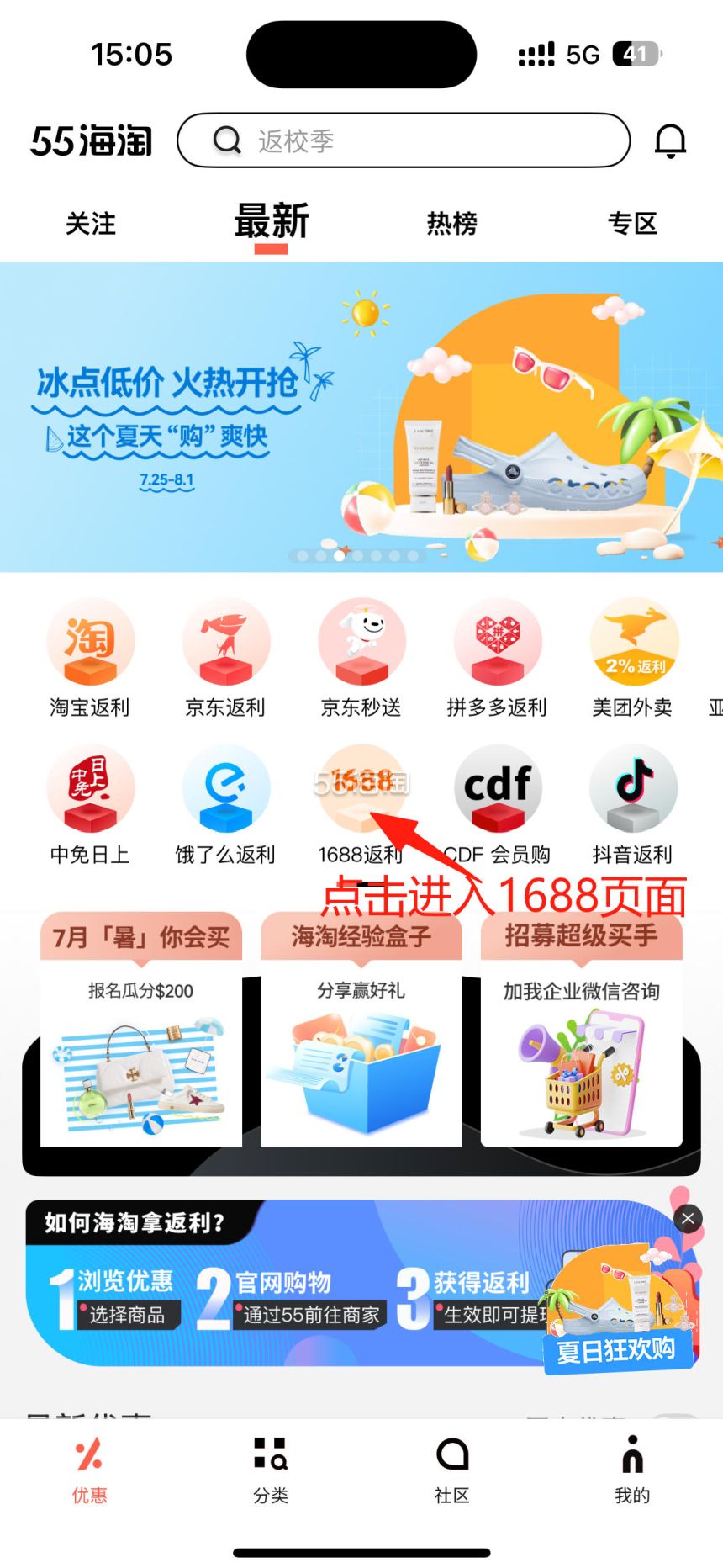Go to the 分类 tab
This screenshot has width=723, height=1568.
(x=271, y=1470)
